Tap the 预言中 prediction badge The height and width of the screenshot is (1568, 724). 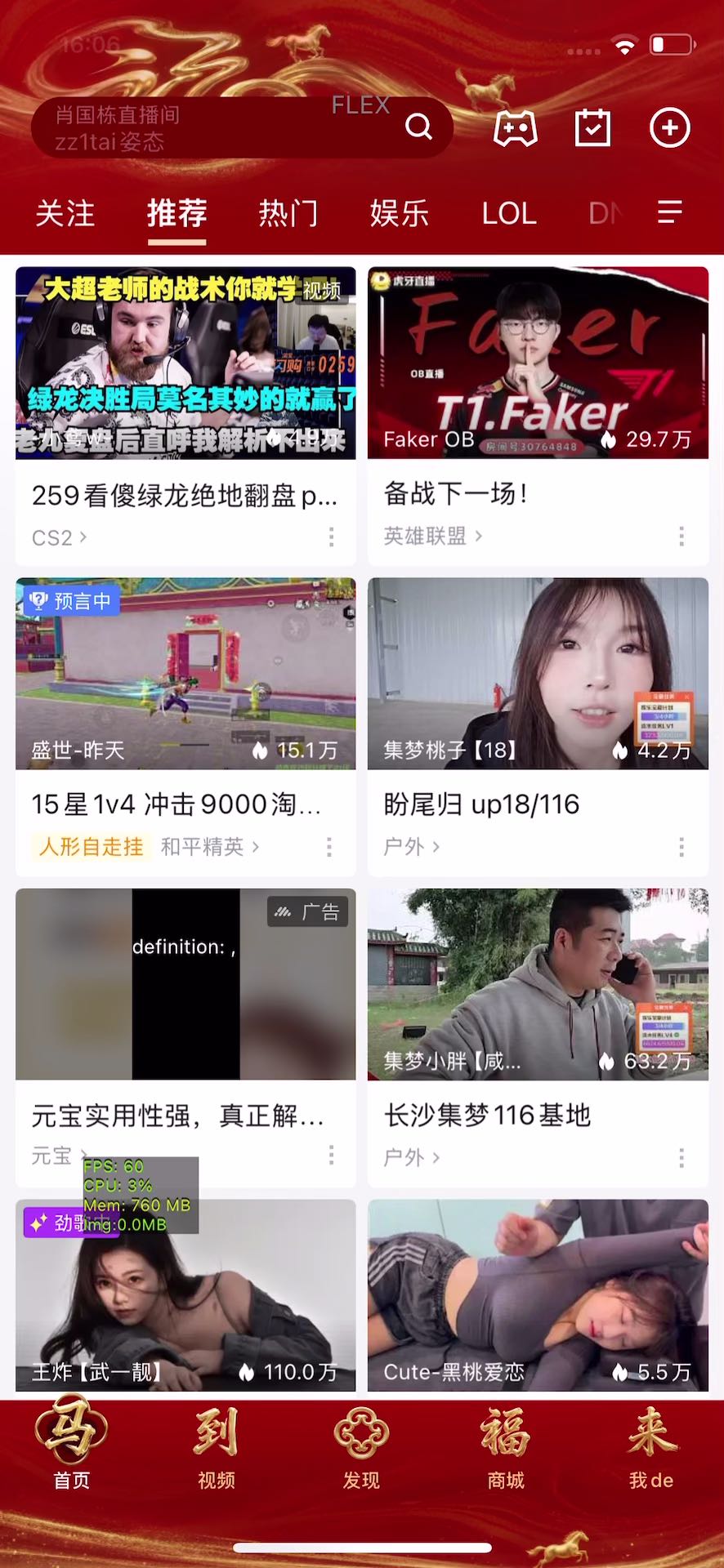(71, 599)
